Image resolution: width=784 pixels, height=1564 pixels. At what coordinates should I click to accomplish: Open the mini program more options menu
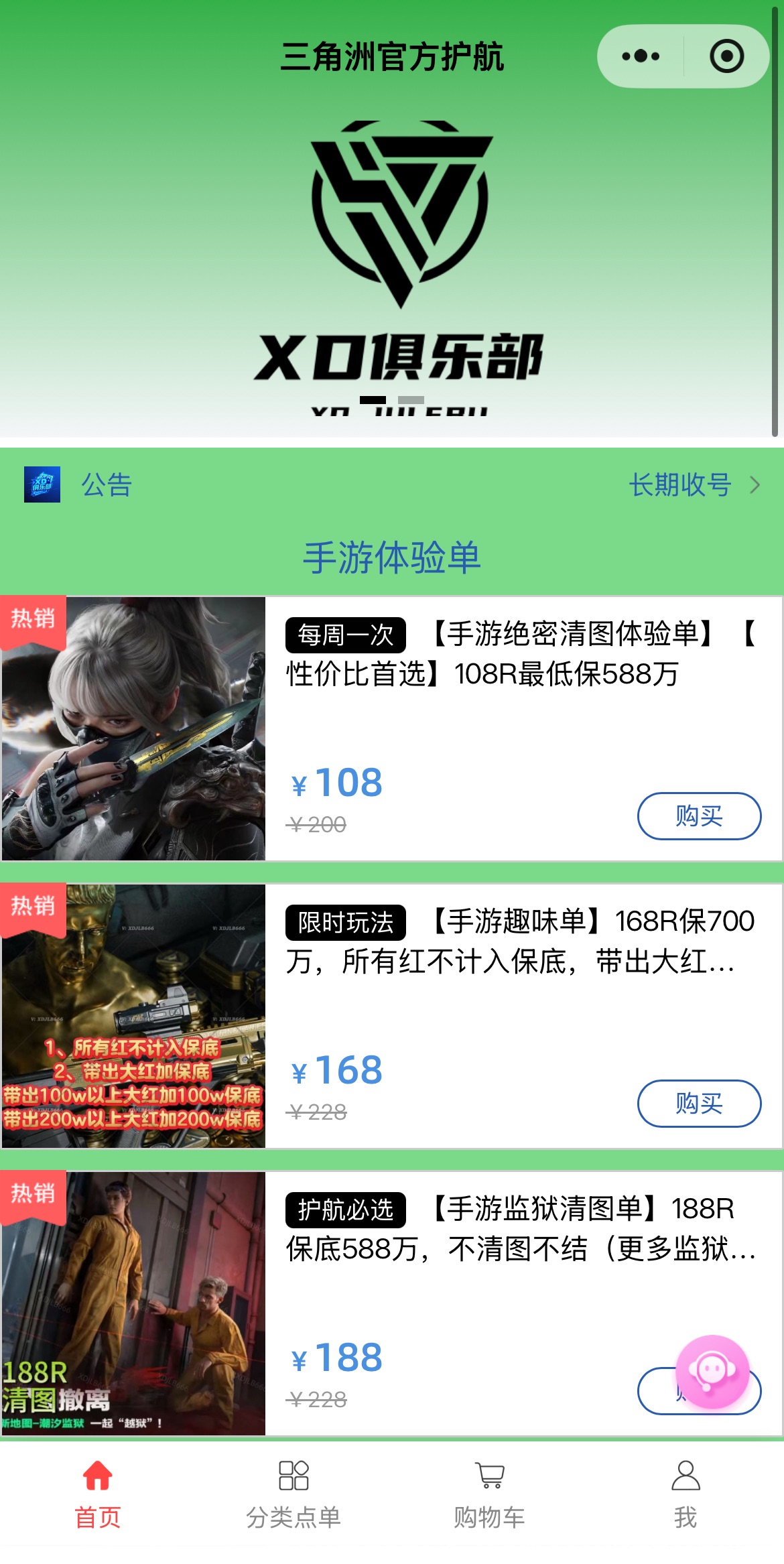[640, 56]
